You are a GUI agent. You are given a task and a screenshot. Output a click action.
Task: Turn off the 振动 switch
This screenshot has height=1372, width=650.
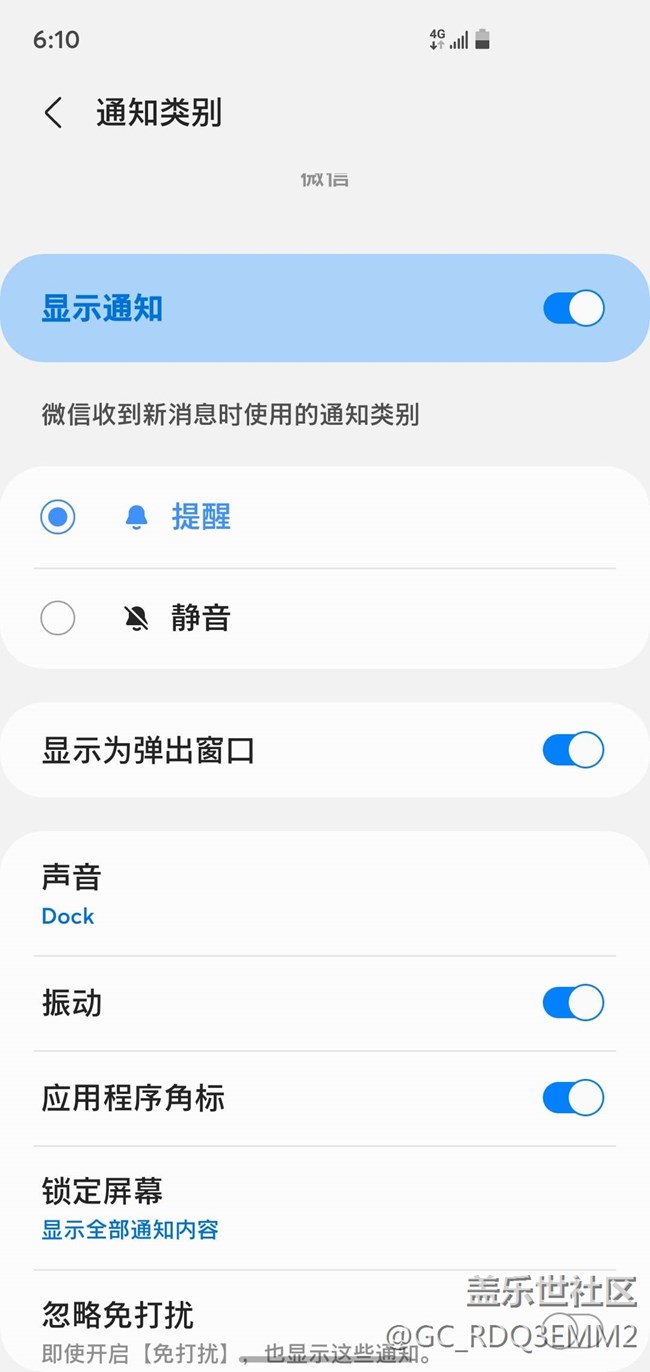(573, 1002)
